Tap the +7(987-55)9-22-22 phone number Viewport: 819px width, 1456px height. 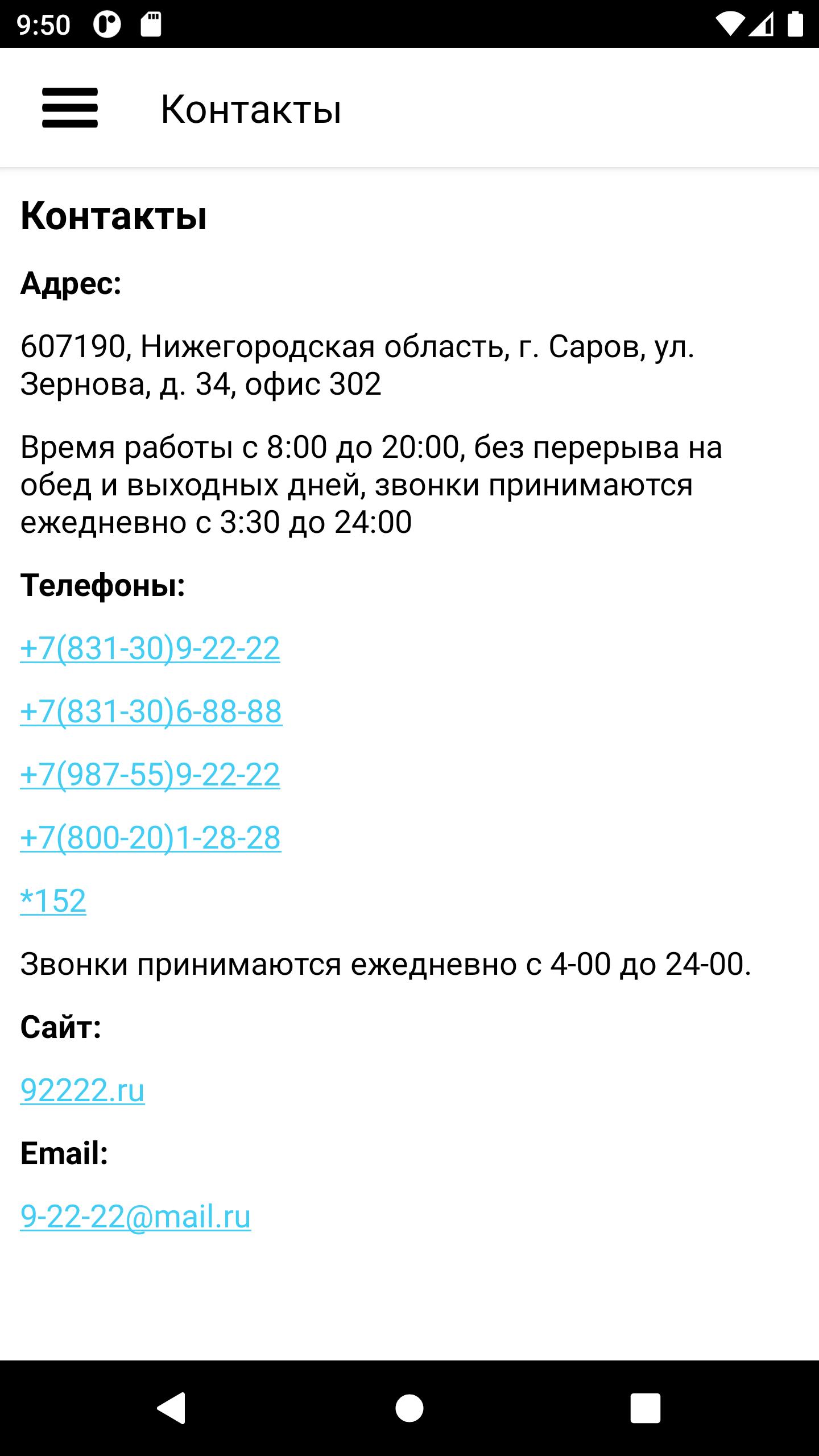[150, 775]
